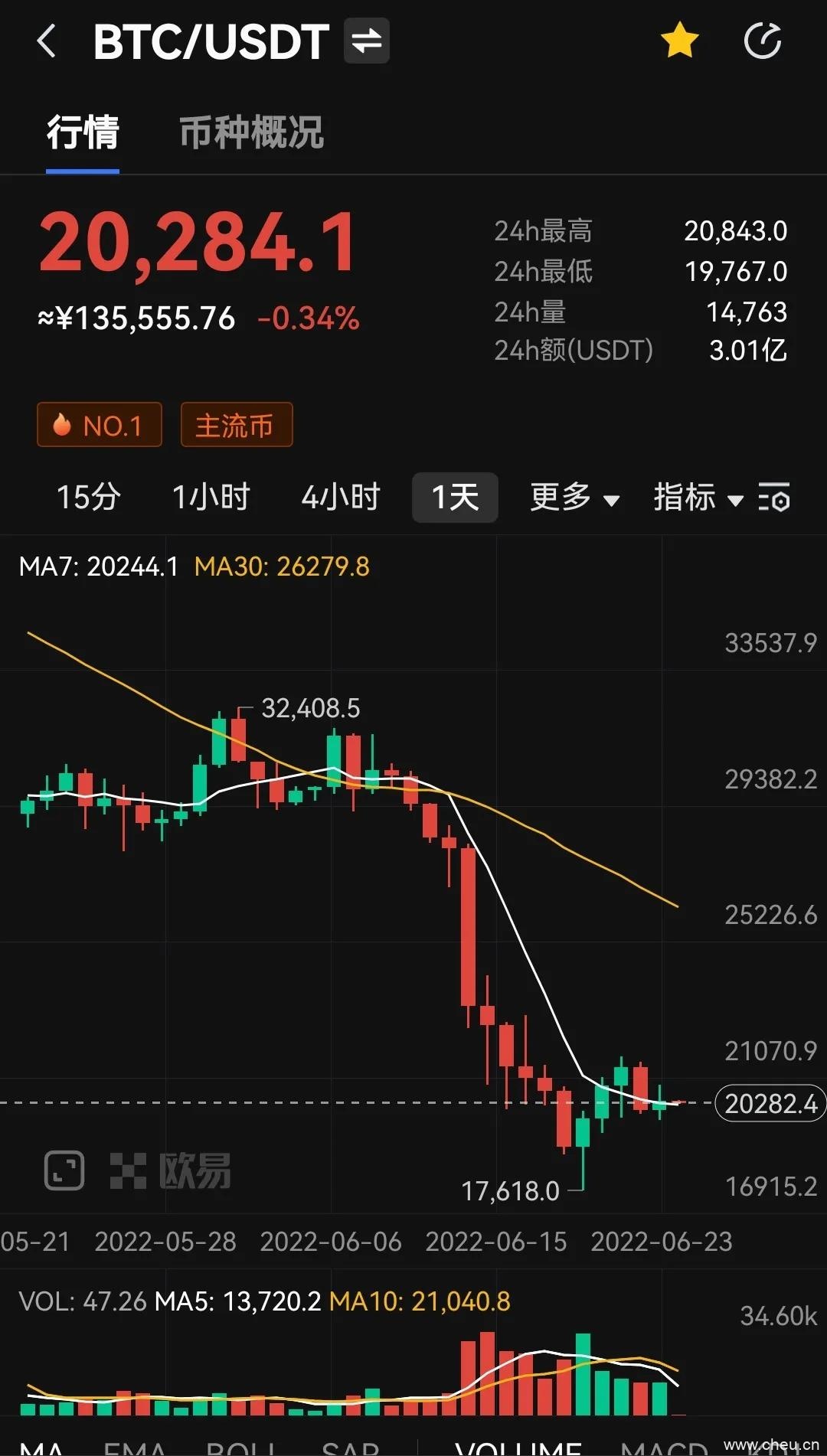Expand the 指标 indicators dropdown

pos(697,498)
